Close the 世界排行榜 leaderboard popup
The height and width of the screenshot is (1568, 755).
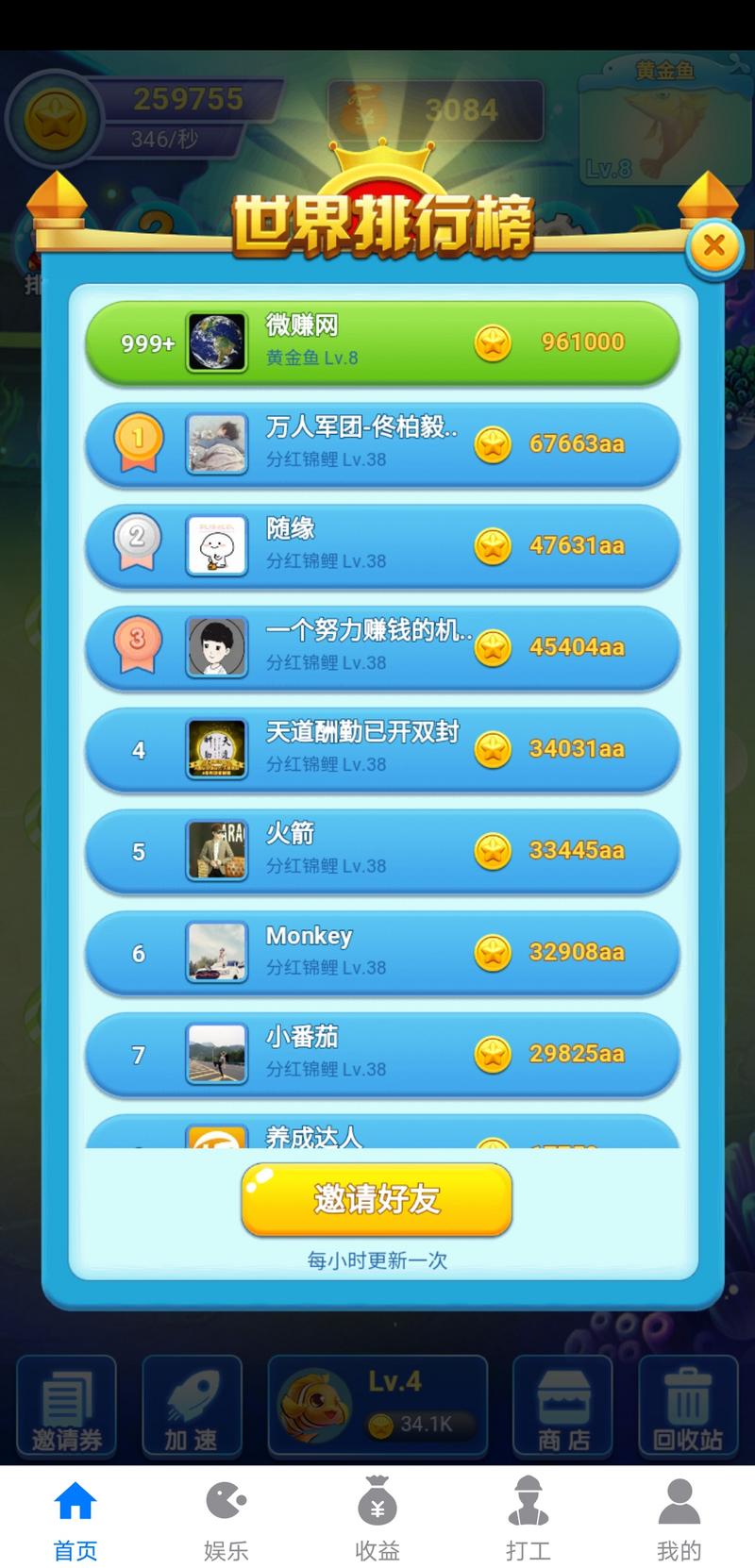[713, 243]
